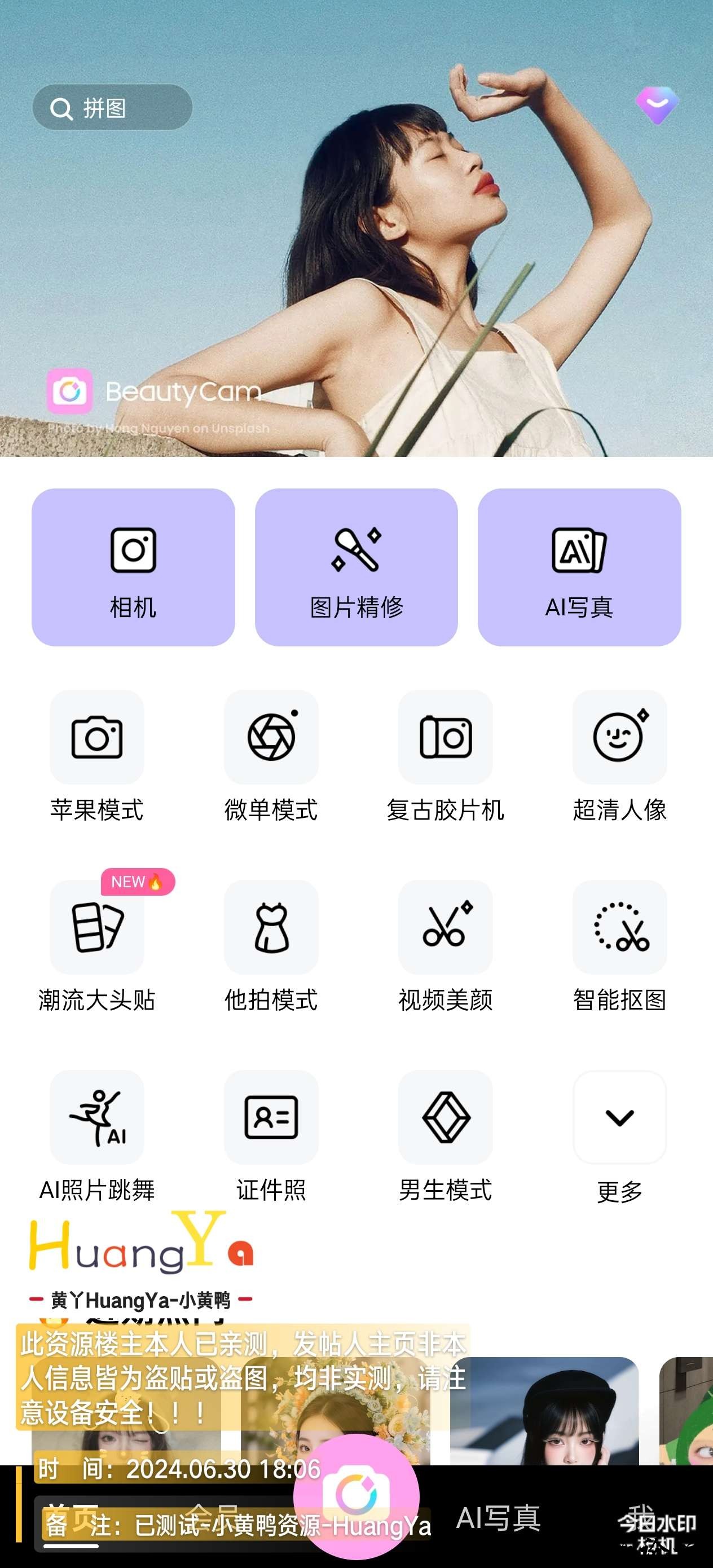Open the VIP diamond icon
The height and width of the screenshot is (1568, 713).
657,105
